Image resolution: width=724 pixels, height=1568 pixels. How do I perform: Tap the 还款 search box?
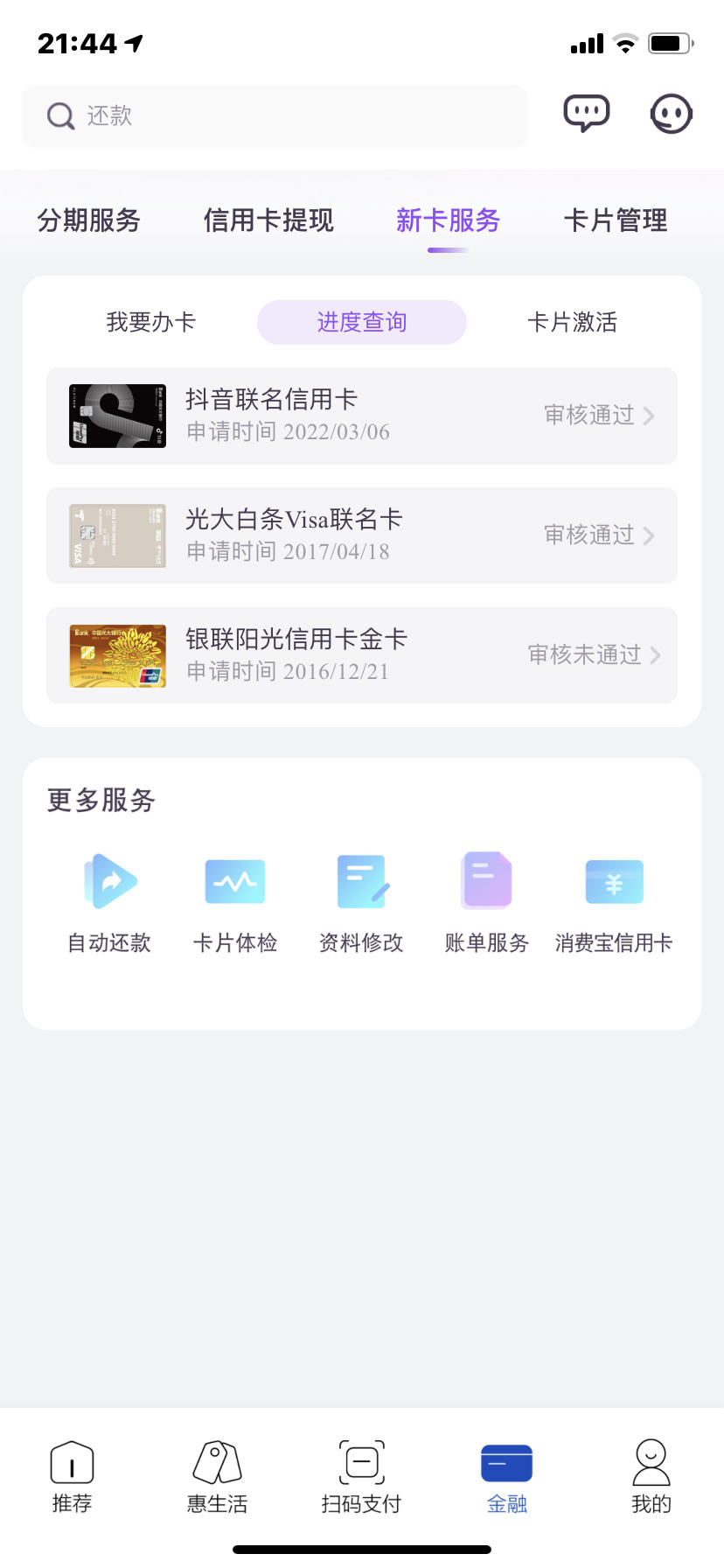275,116
